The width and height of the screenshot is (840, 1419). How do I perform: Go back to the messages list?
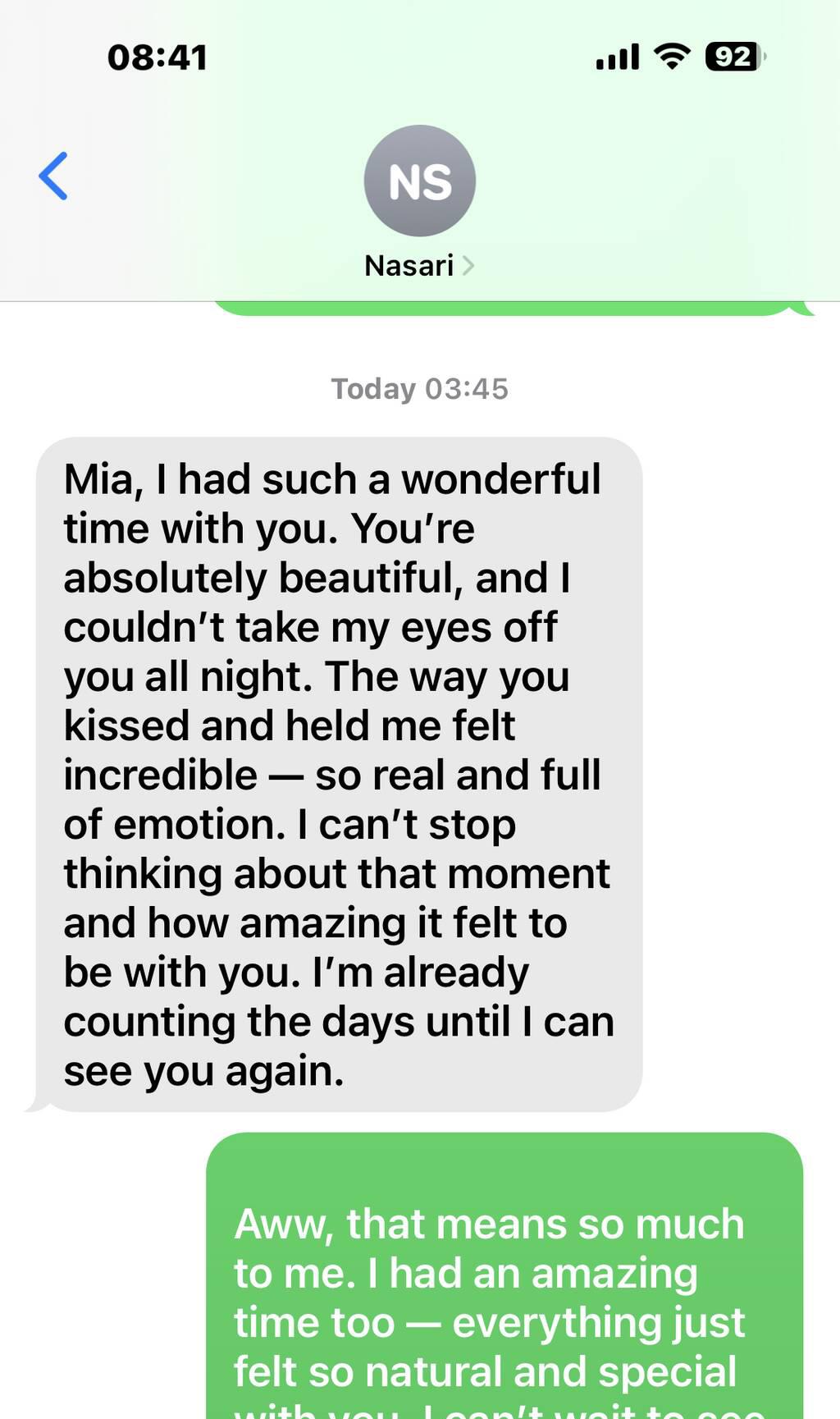pos(53,176)
